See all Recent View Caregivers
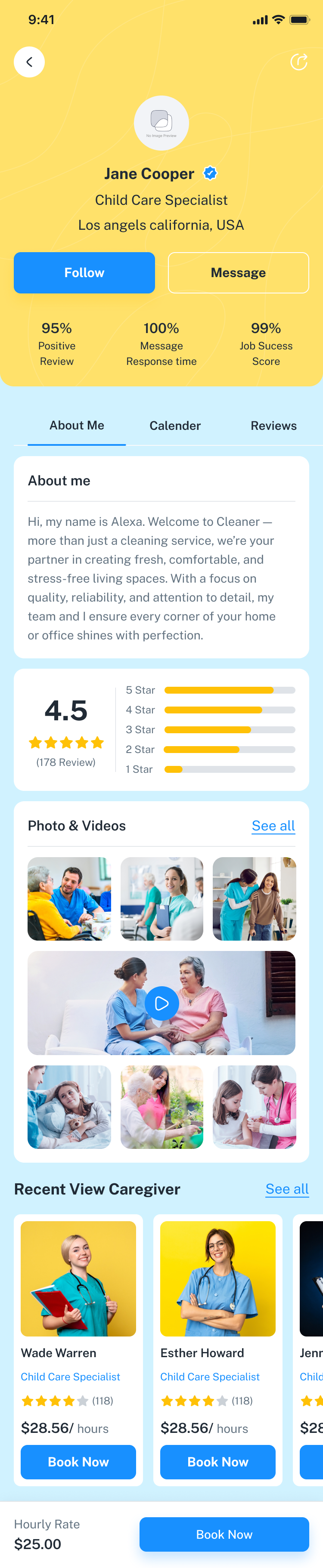This screenshot has height=1568, width=323. (x=287, y=1189)
